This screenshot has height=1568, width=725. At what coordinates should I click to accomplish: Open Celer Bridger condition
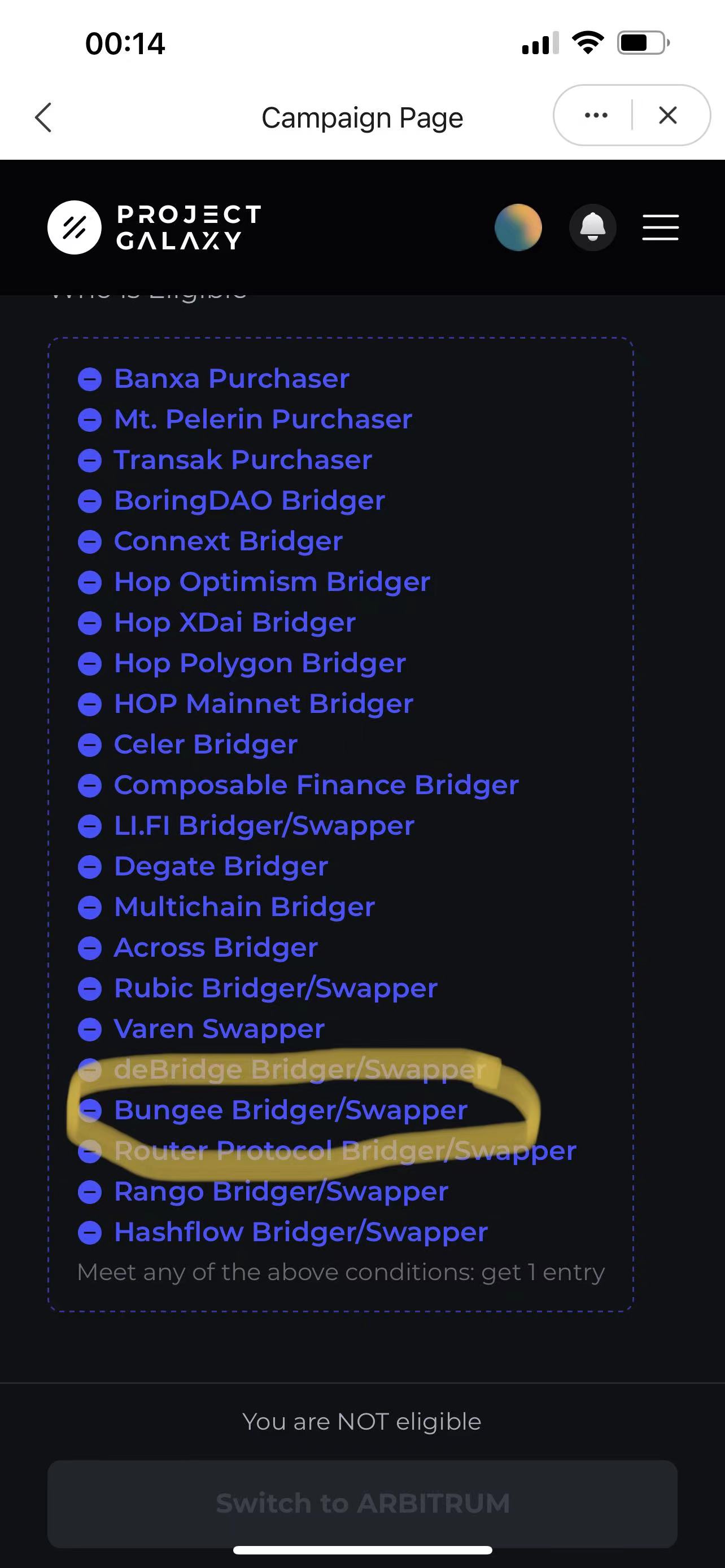click(206, 745)
